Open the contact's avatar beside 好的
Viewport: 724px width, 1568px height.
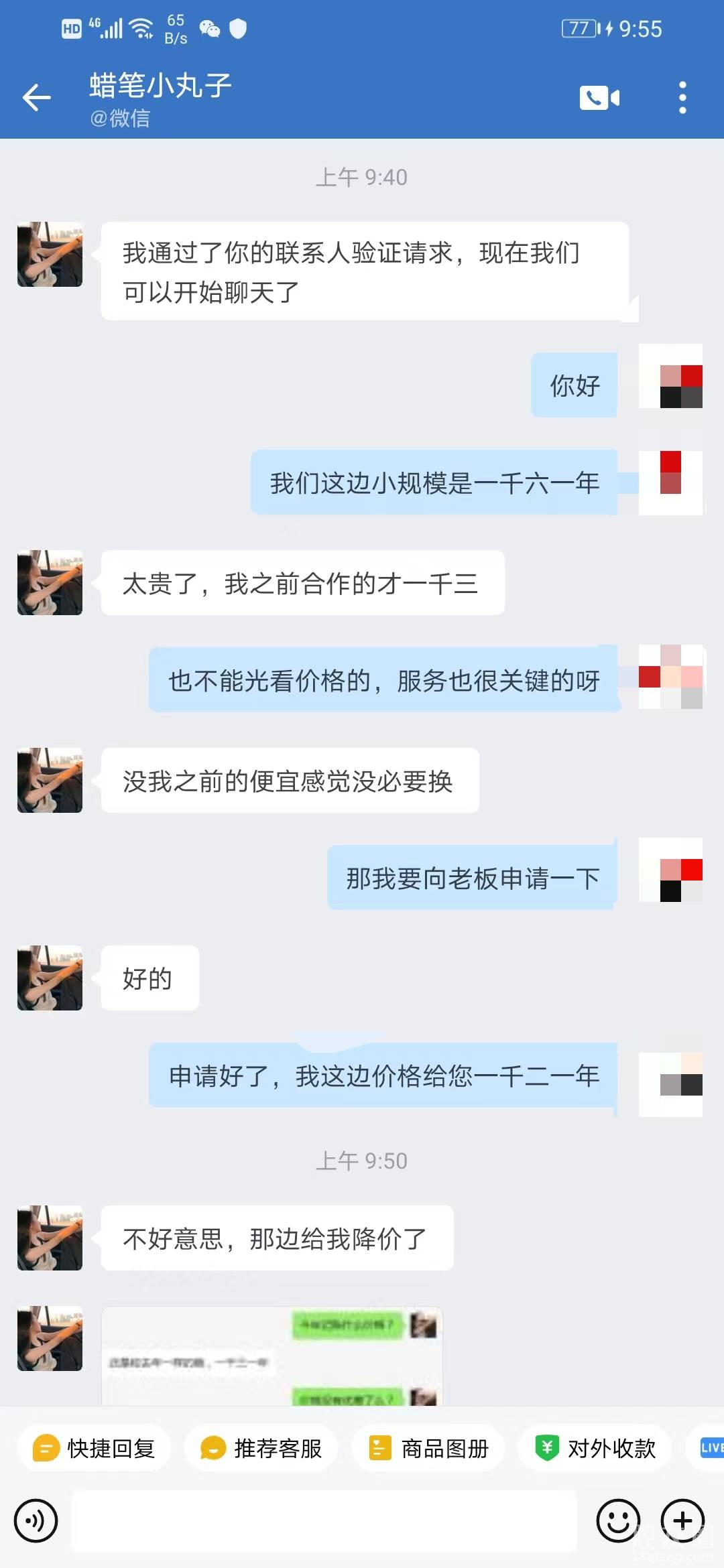(50, 978)
